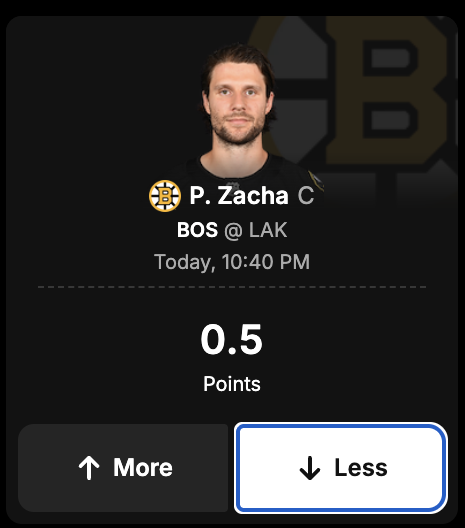Open P. Zacha's player card details
Image resolution: width=465 pixels, height=528 pixels.
click(x=239, y=196)
